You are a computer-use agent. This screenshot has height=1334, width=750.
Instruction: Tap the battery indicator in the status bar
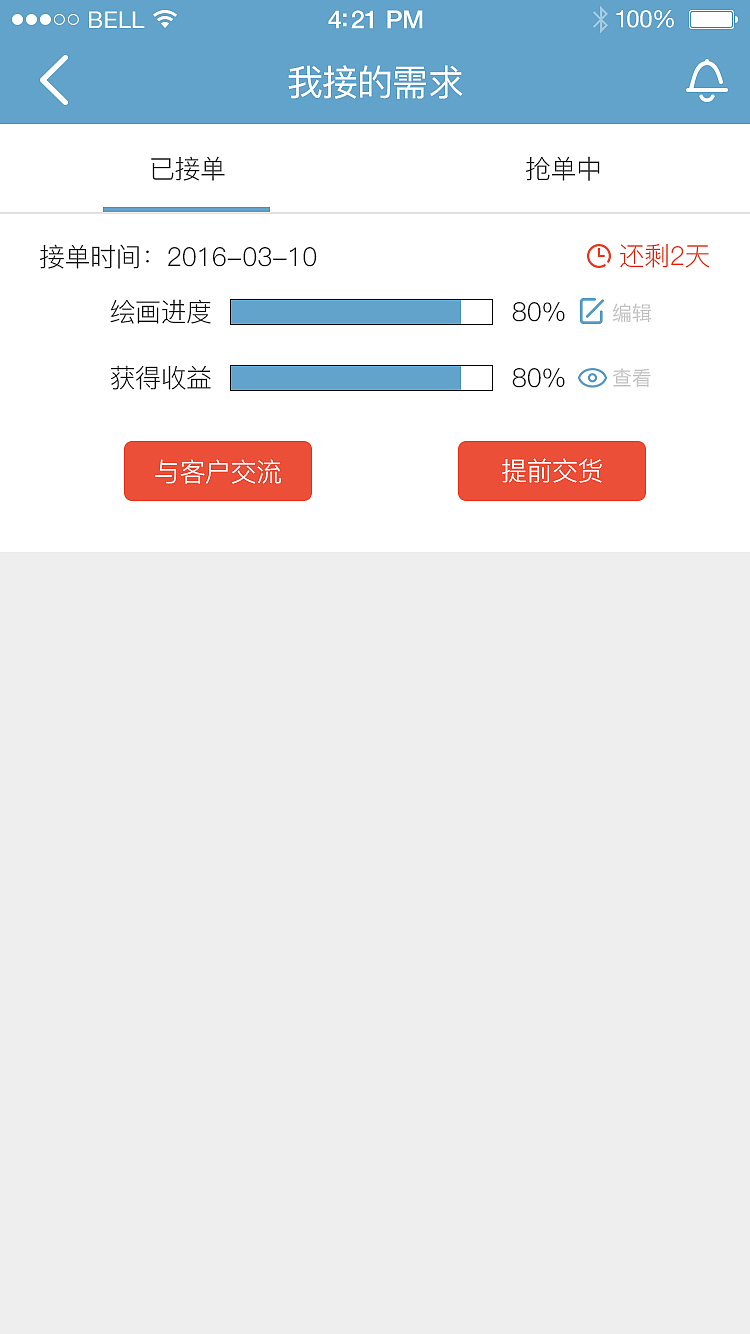click(x=713, y=18)
